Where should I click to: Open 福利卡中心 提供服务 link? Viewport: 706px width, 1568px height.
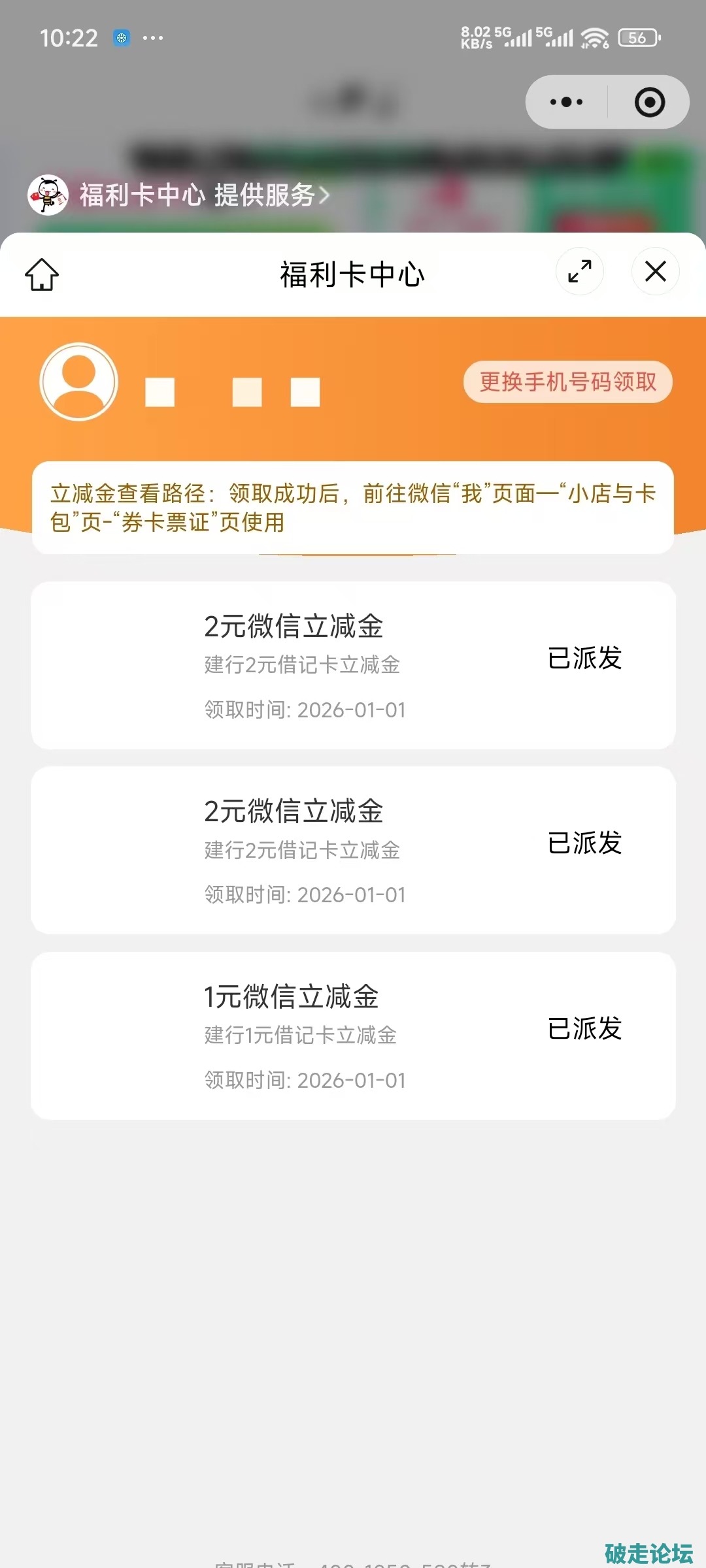point(204,195)
